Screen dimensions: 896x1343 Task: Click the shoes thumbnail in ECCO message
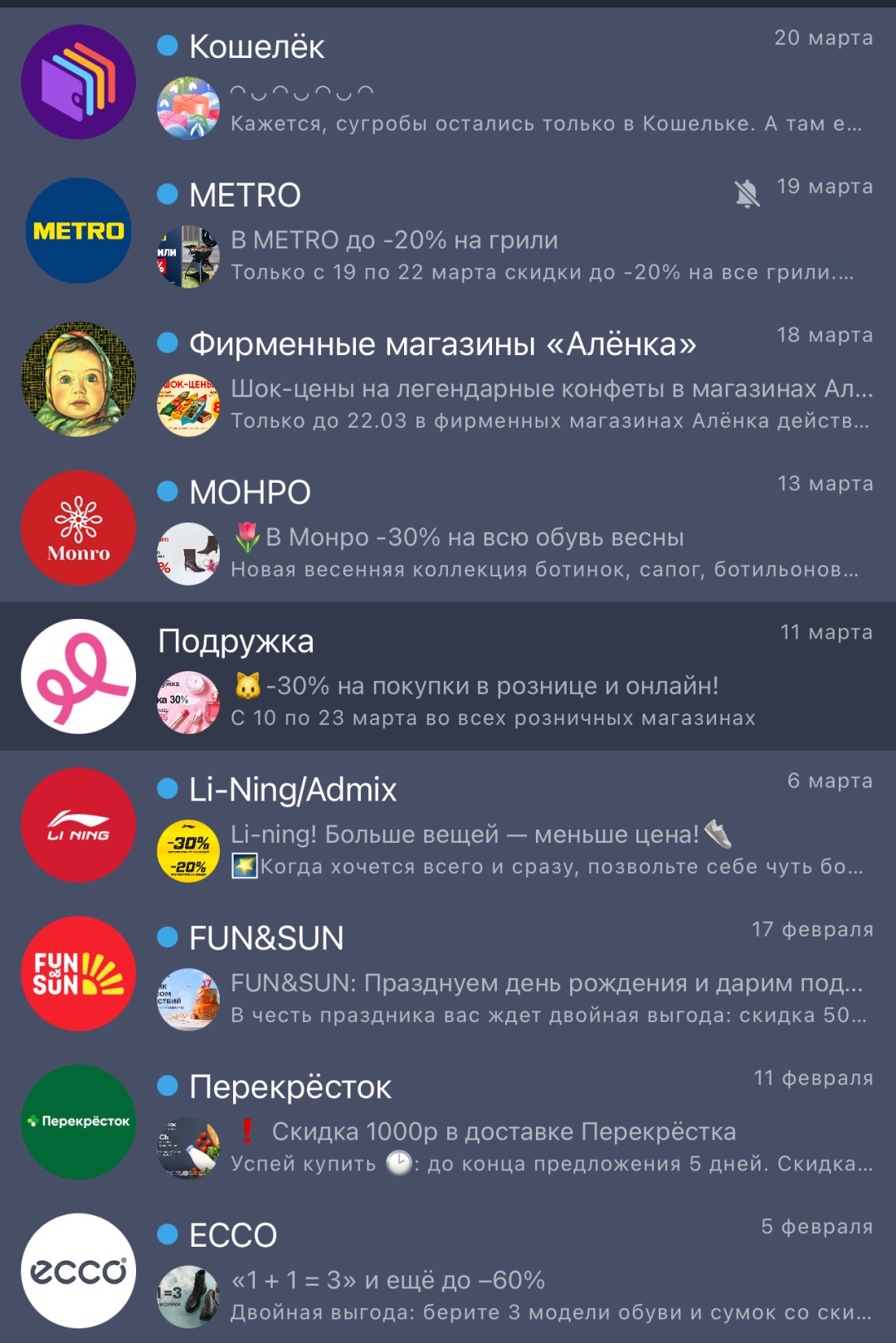click(x=189, y=1294)
